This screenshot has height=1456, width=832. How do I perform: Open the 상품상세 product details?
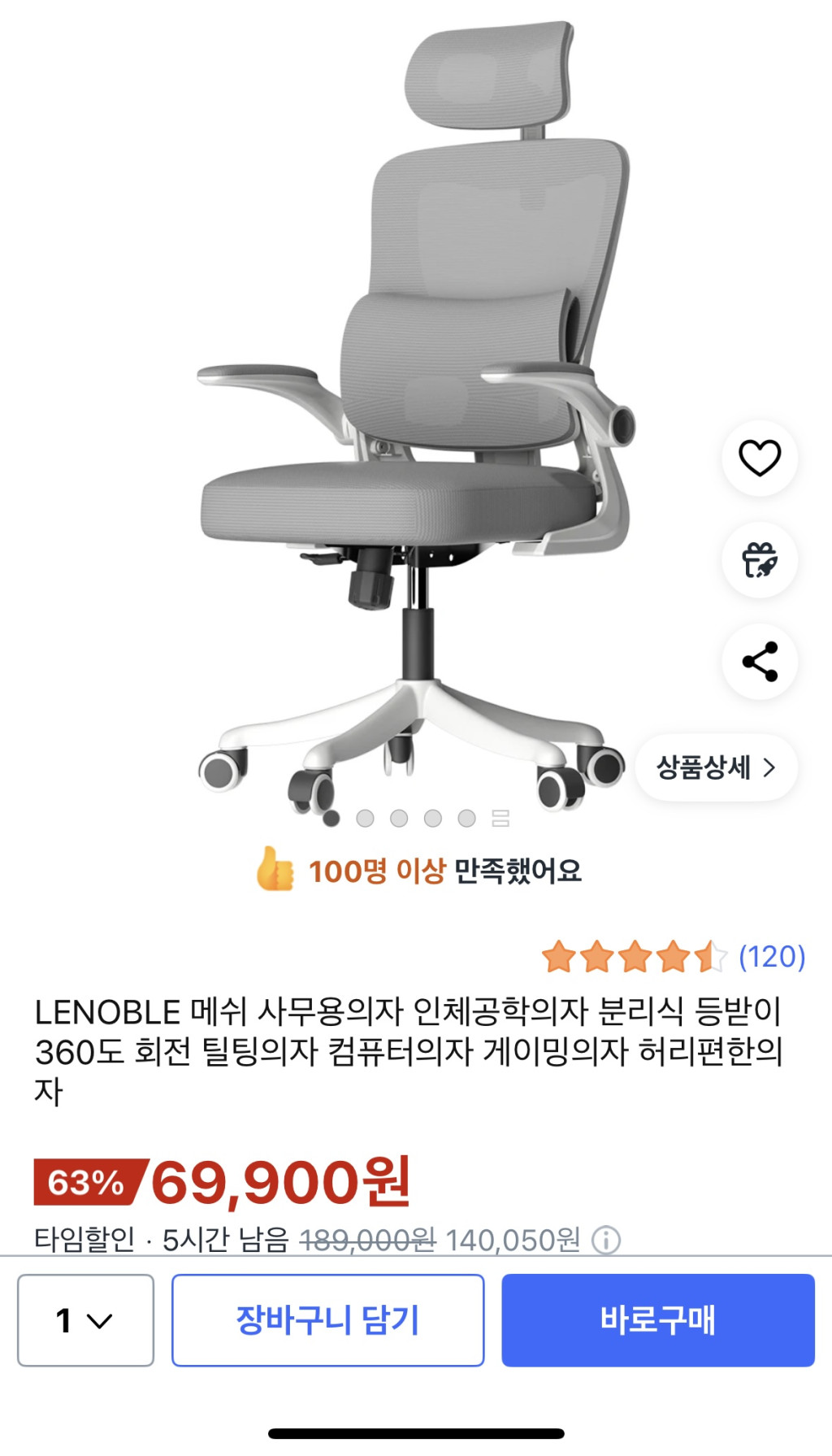click(x=716, y=767)
